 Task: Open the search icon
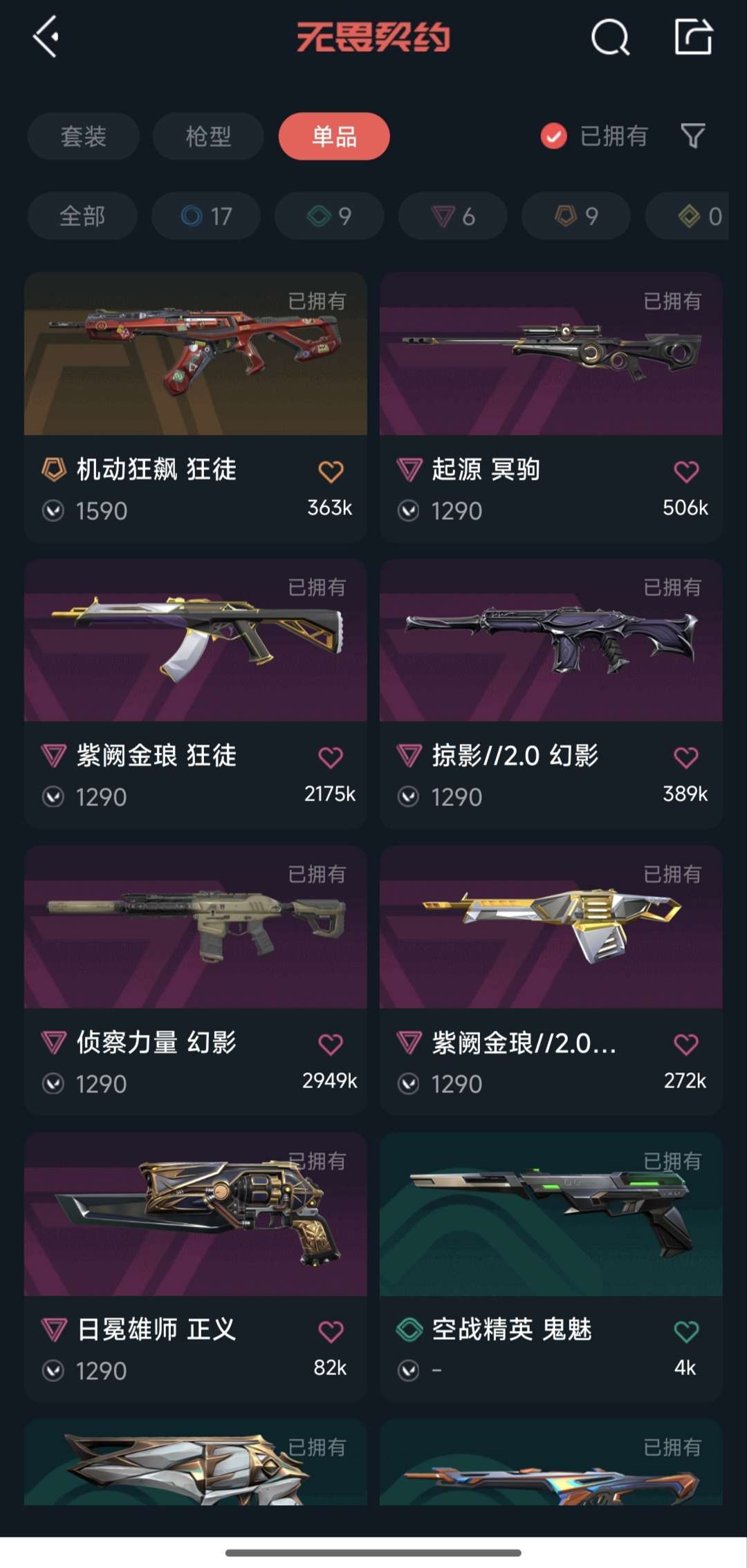tap(610, 37)
